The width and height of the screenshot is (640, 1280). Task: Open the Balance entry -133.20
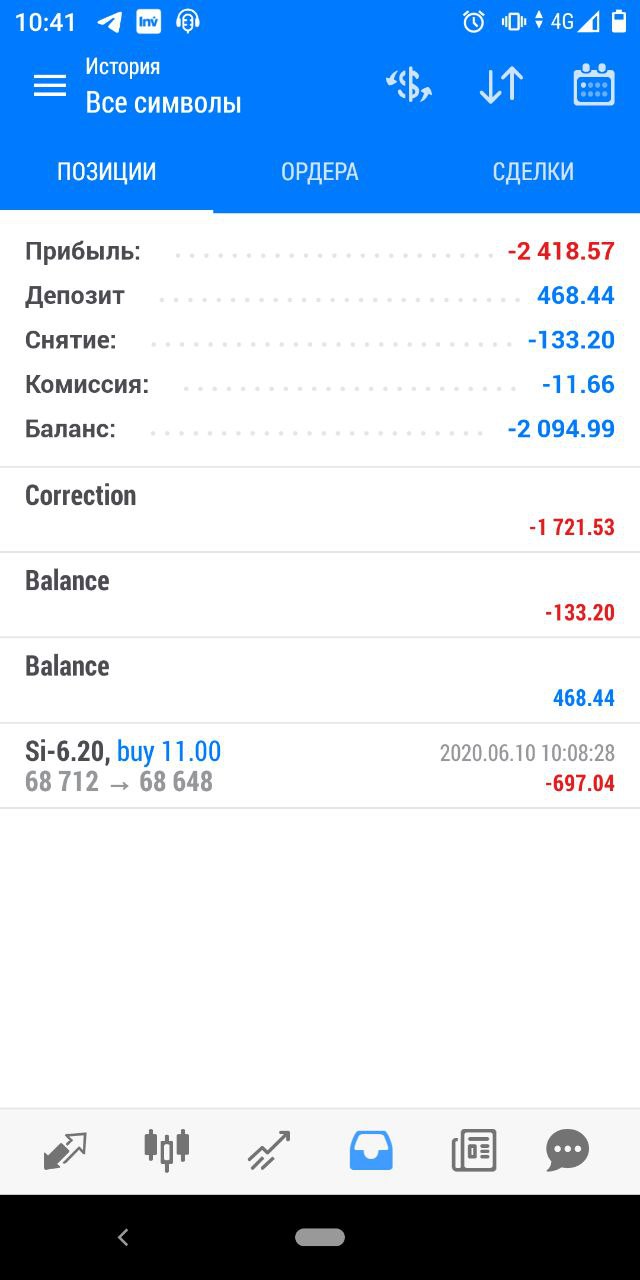320,595
